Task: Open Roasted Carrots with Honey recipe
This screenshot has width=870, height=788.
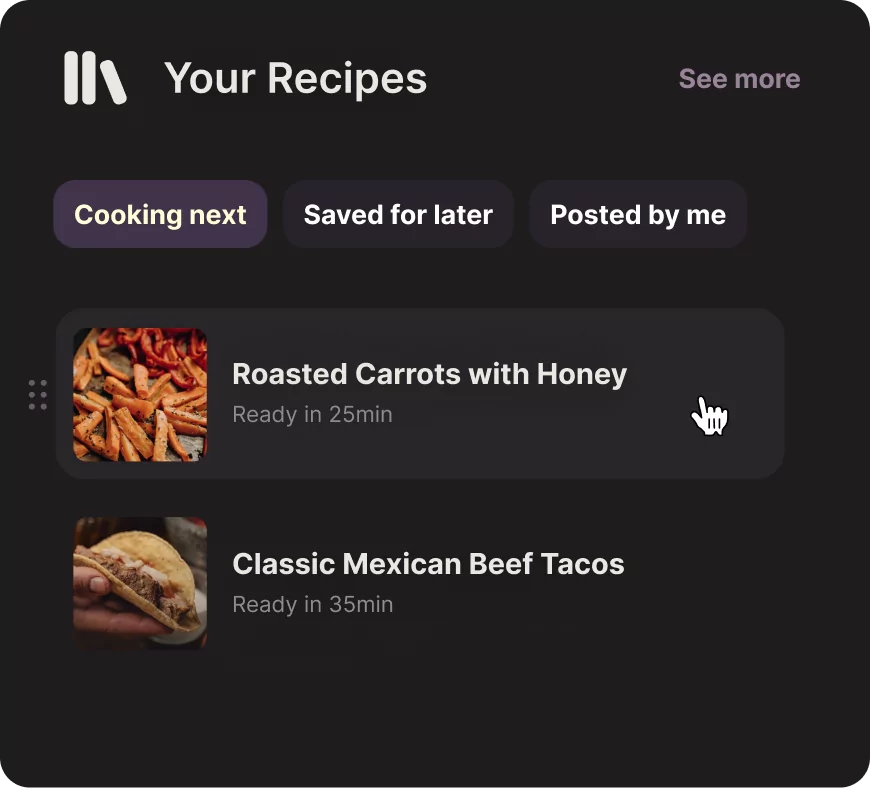Action: pyautogui.click(x=429, y=375)
